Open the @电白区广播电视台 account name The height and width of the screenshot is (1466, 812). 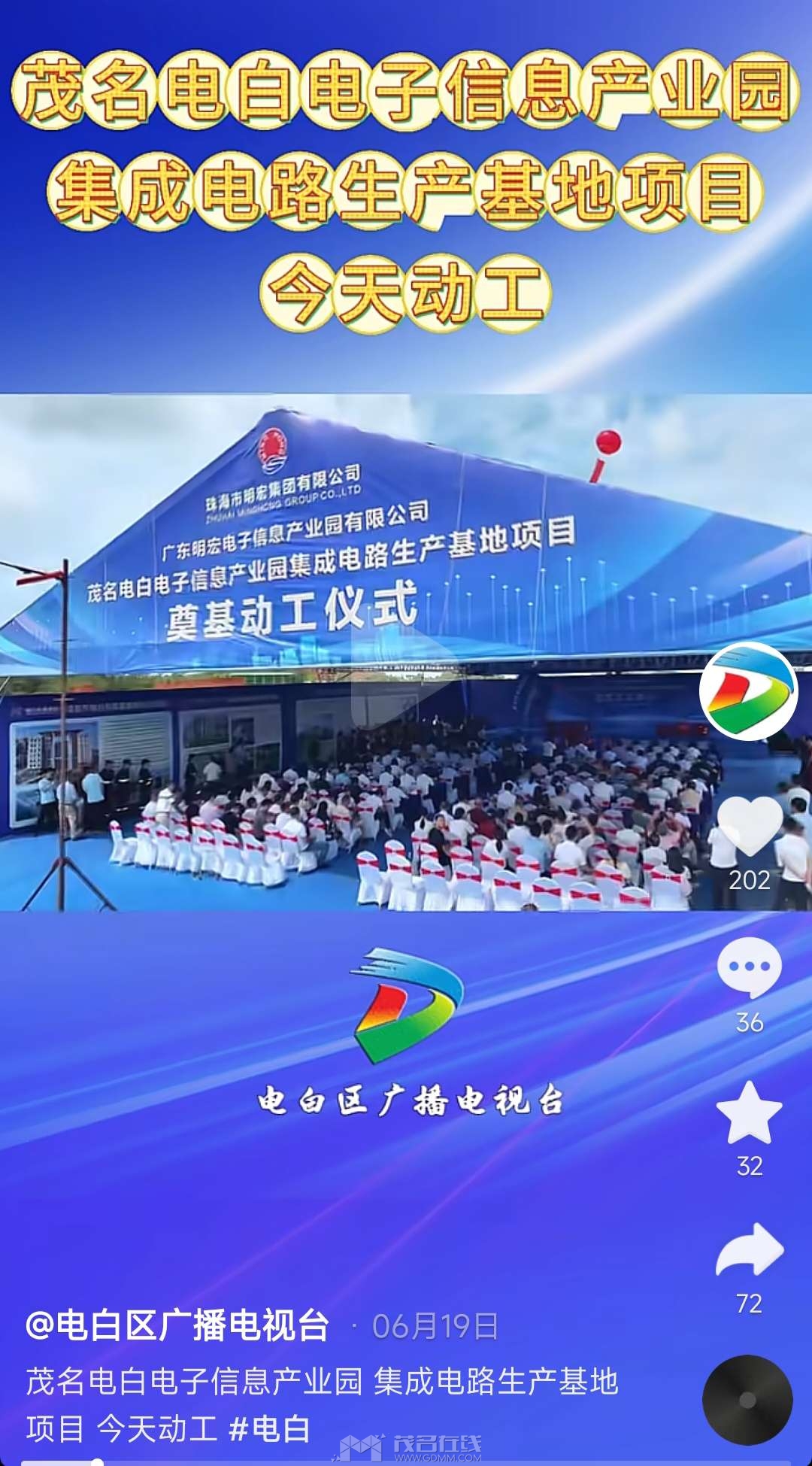(x=177, y=1325)
